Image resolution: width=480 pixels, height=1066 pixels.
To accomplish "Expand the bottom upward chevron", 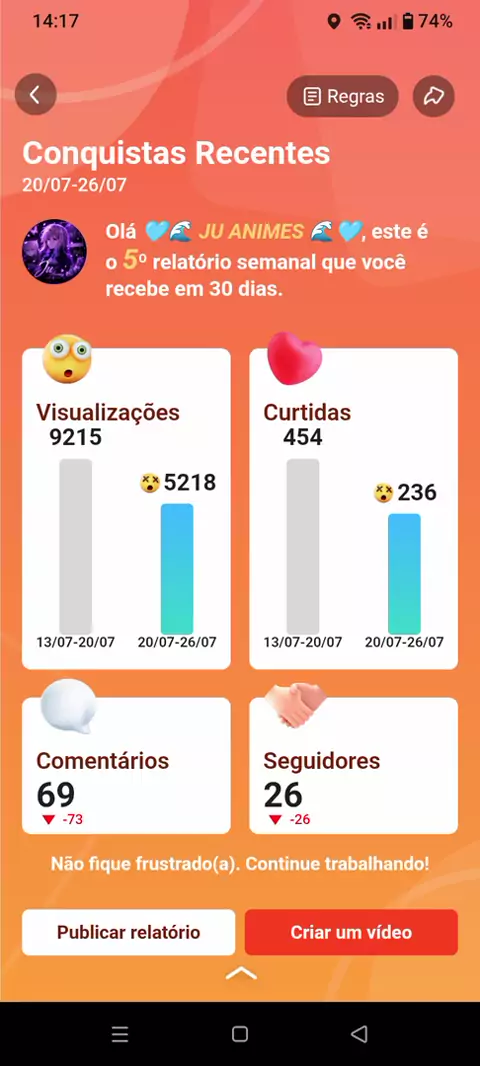I will pos(241,974).
